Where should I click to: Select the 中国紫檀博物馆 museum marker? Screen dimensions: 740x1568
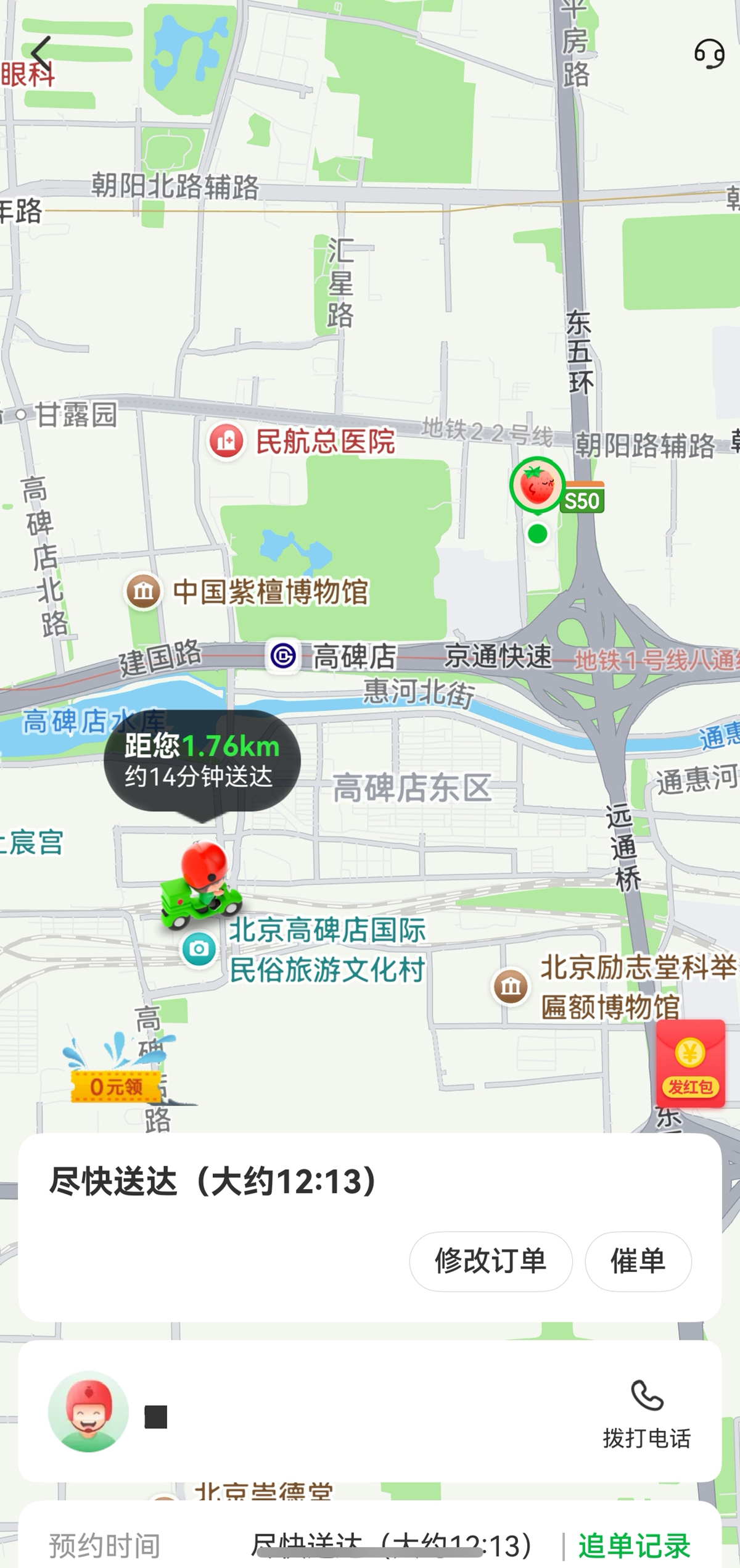(142, 591)
